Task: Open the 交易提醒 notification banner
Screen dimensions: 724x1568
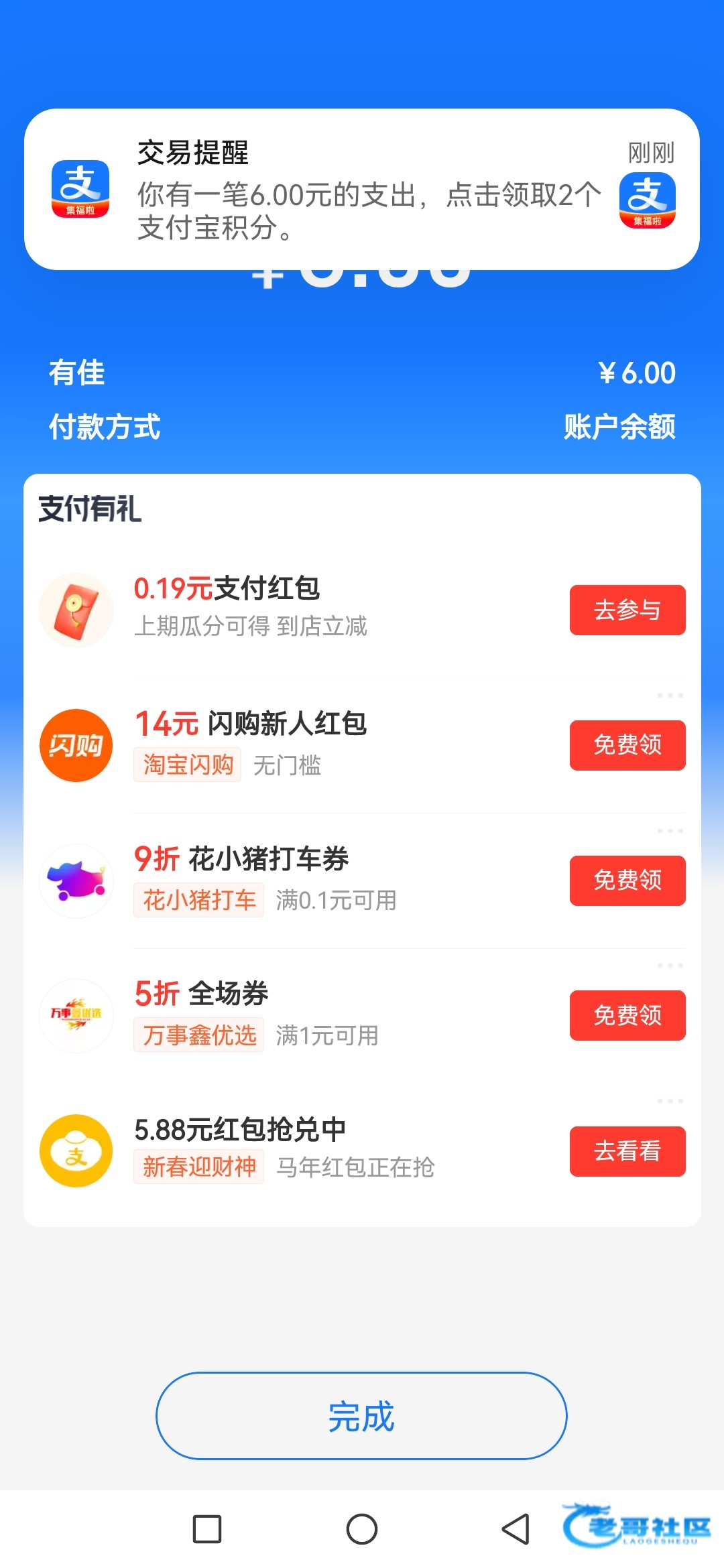Action: coord(362,189)
